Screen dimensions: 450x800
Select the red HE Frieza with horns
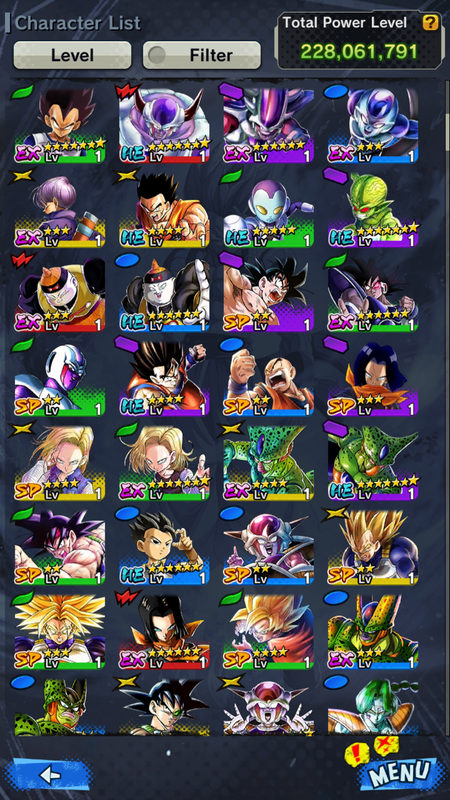pyautogui.click(x=164, y=126)
